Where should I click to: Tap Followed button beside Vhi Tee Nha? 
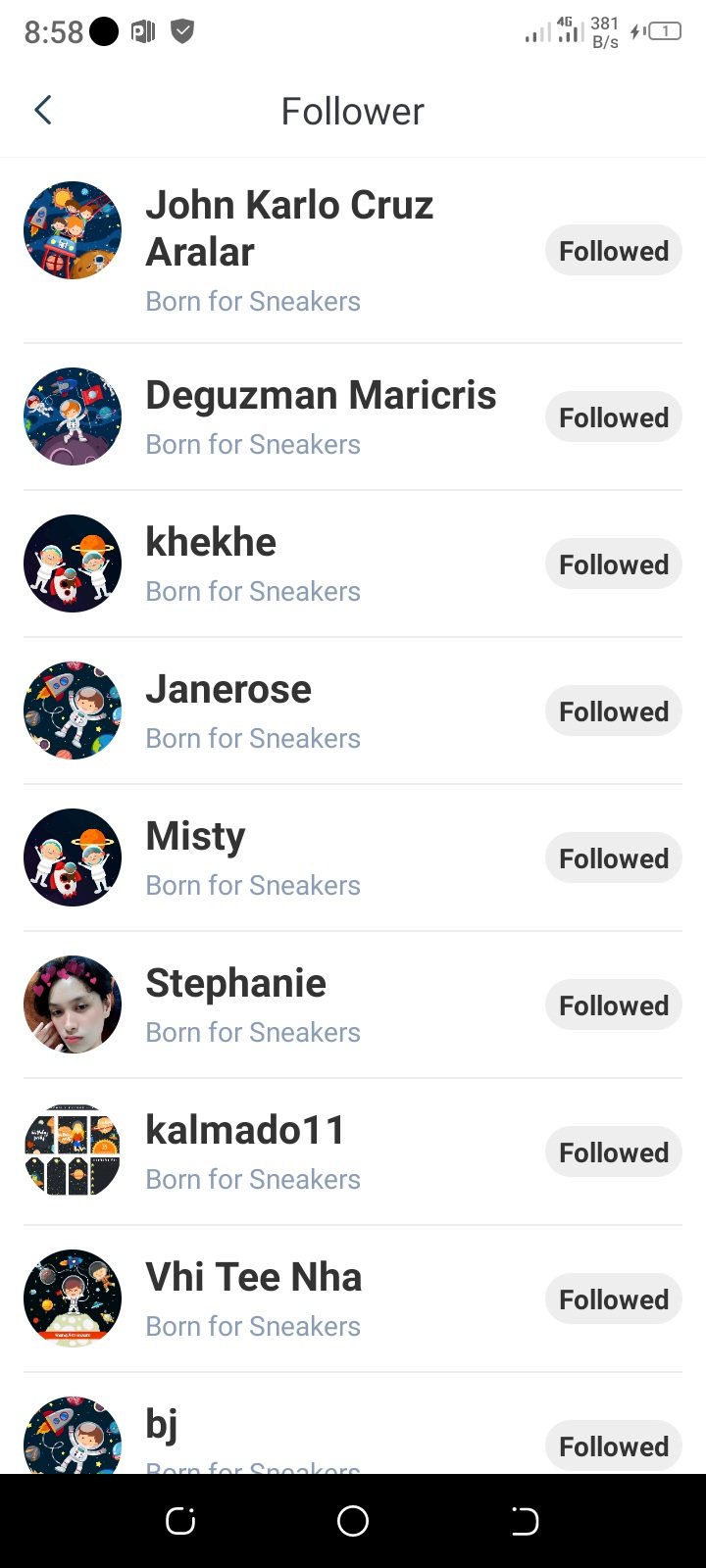pos(613,1299)
